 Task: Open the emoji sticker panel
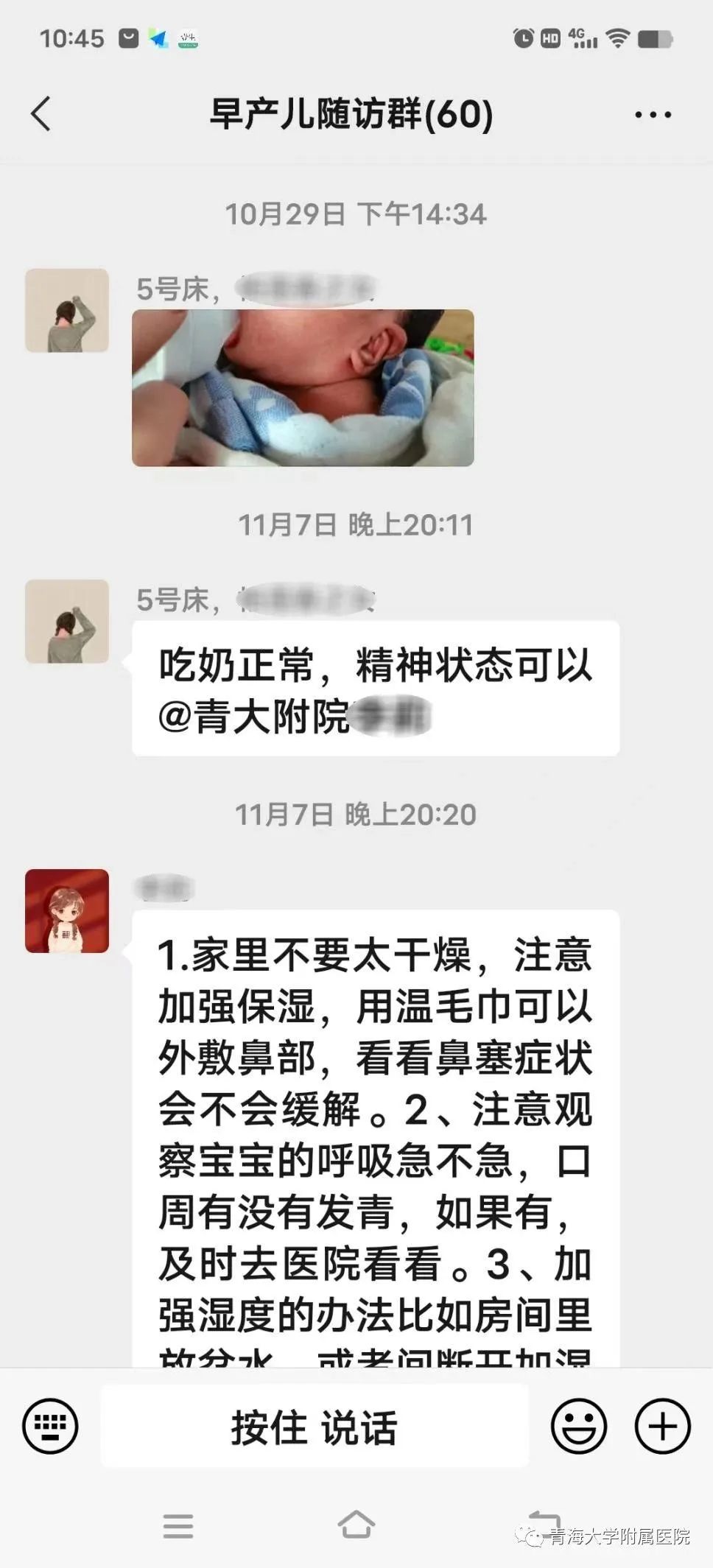click(x=579, y=1426)
